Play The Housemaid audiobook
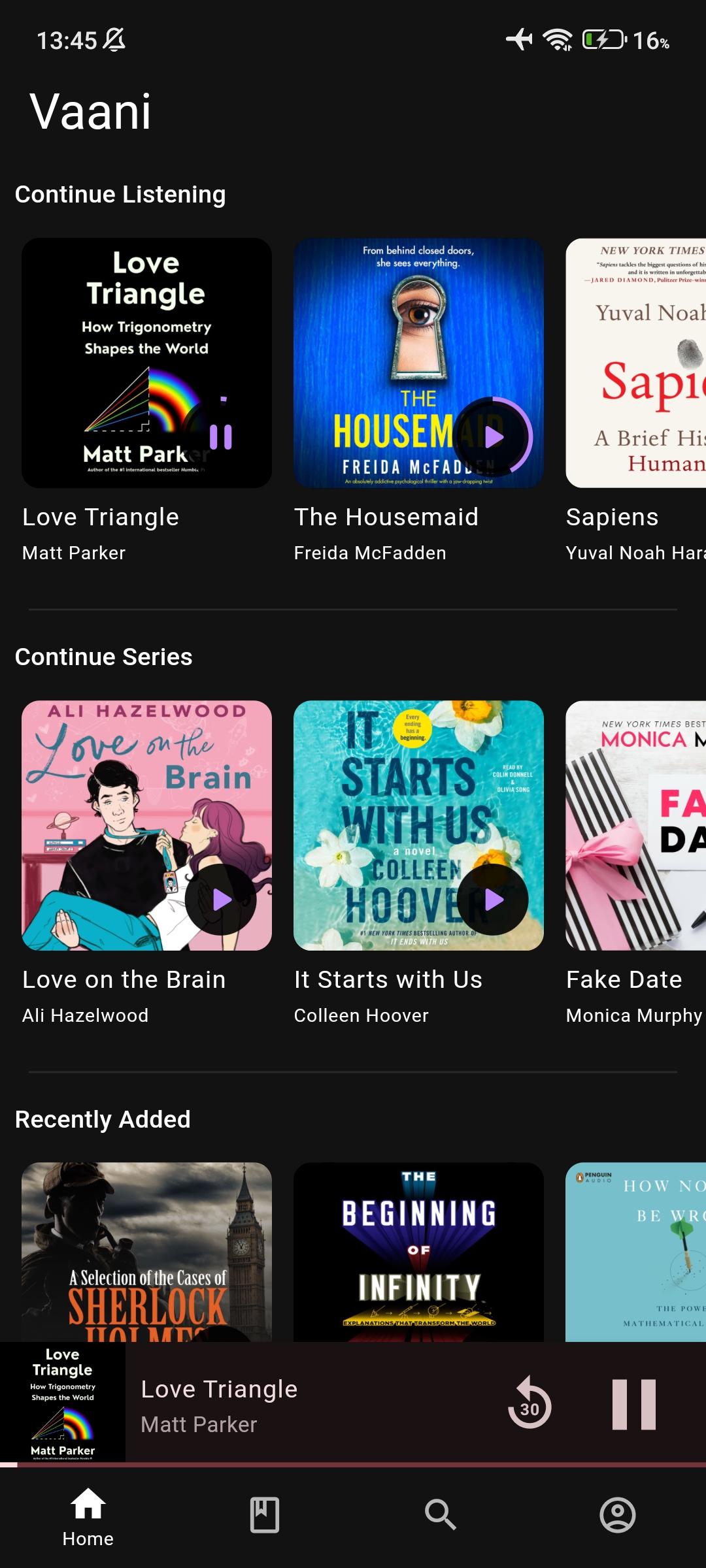This screenshot has height=1568, width=706. tap(494, 436)
